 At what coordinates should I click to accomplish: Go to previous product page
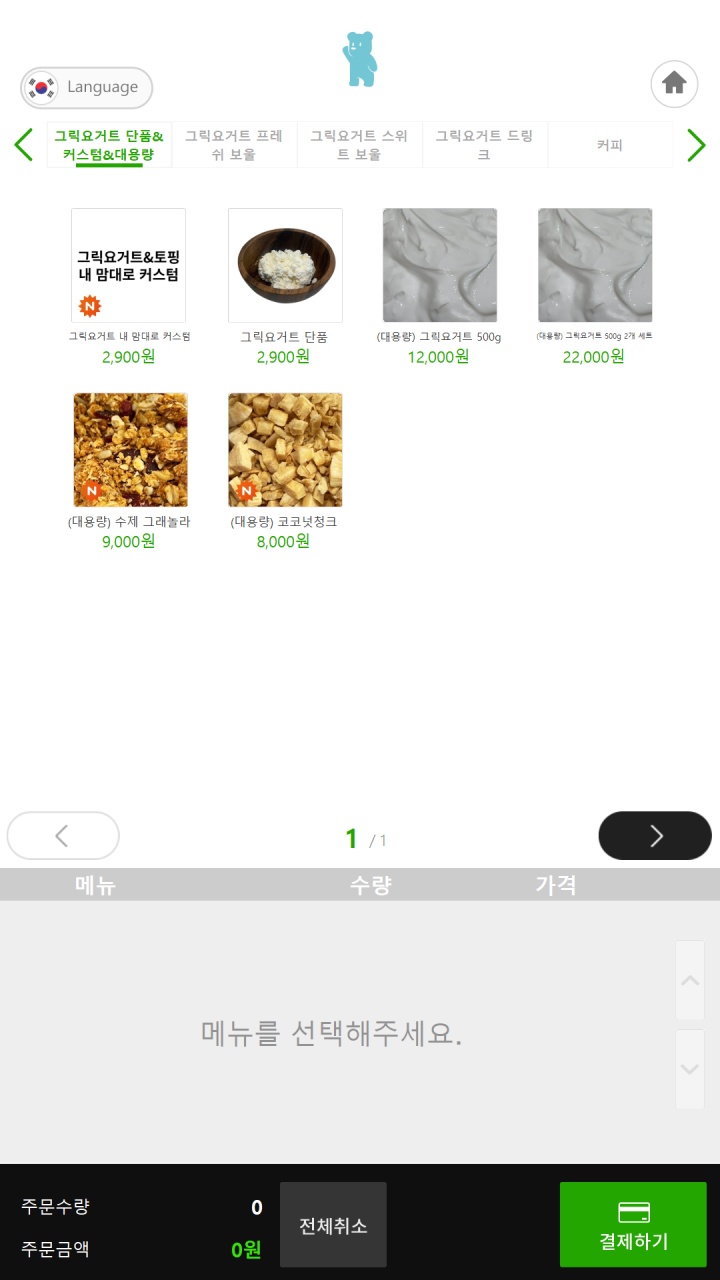[63, 836]
